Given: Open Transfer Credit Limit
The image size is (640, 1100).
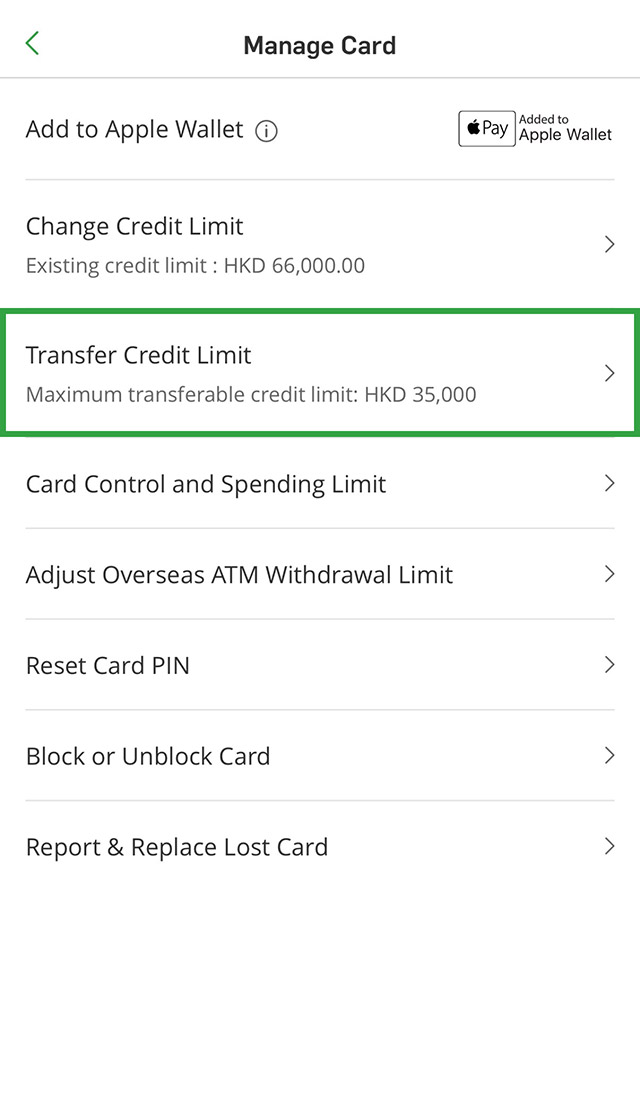Looking at the screenshot, I should point(320,373).
